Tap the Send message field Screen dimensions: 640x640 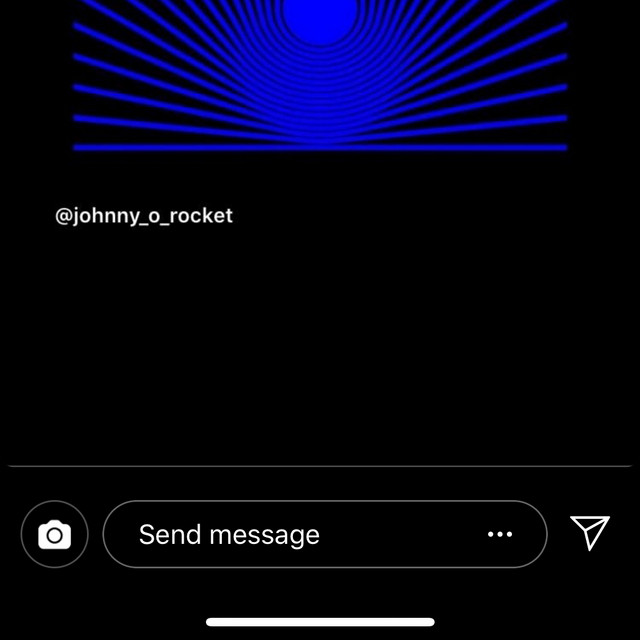(x=290, y=535)
